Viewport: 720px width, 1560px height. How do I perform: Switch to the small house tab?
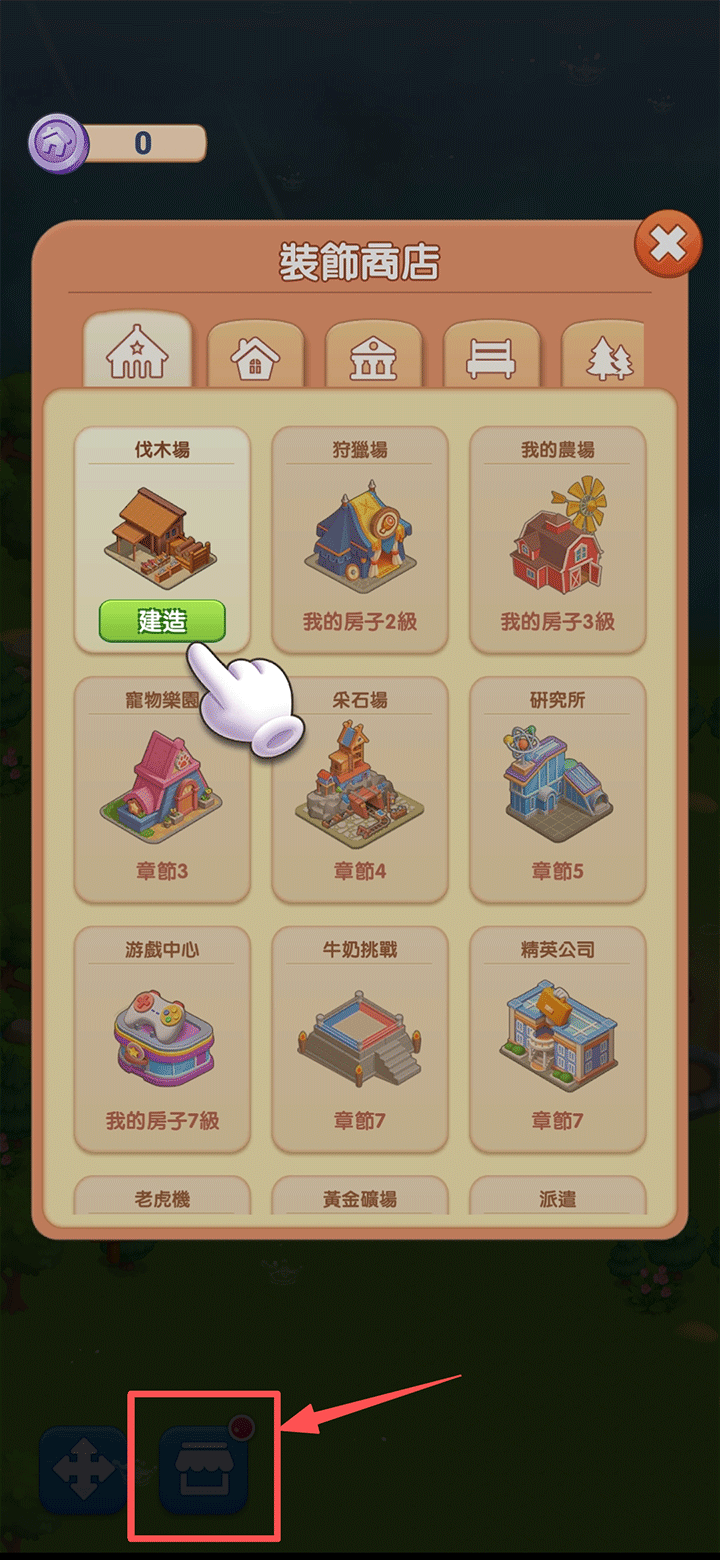coord(255,357)
